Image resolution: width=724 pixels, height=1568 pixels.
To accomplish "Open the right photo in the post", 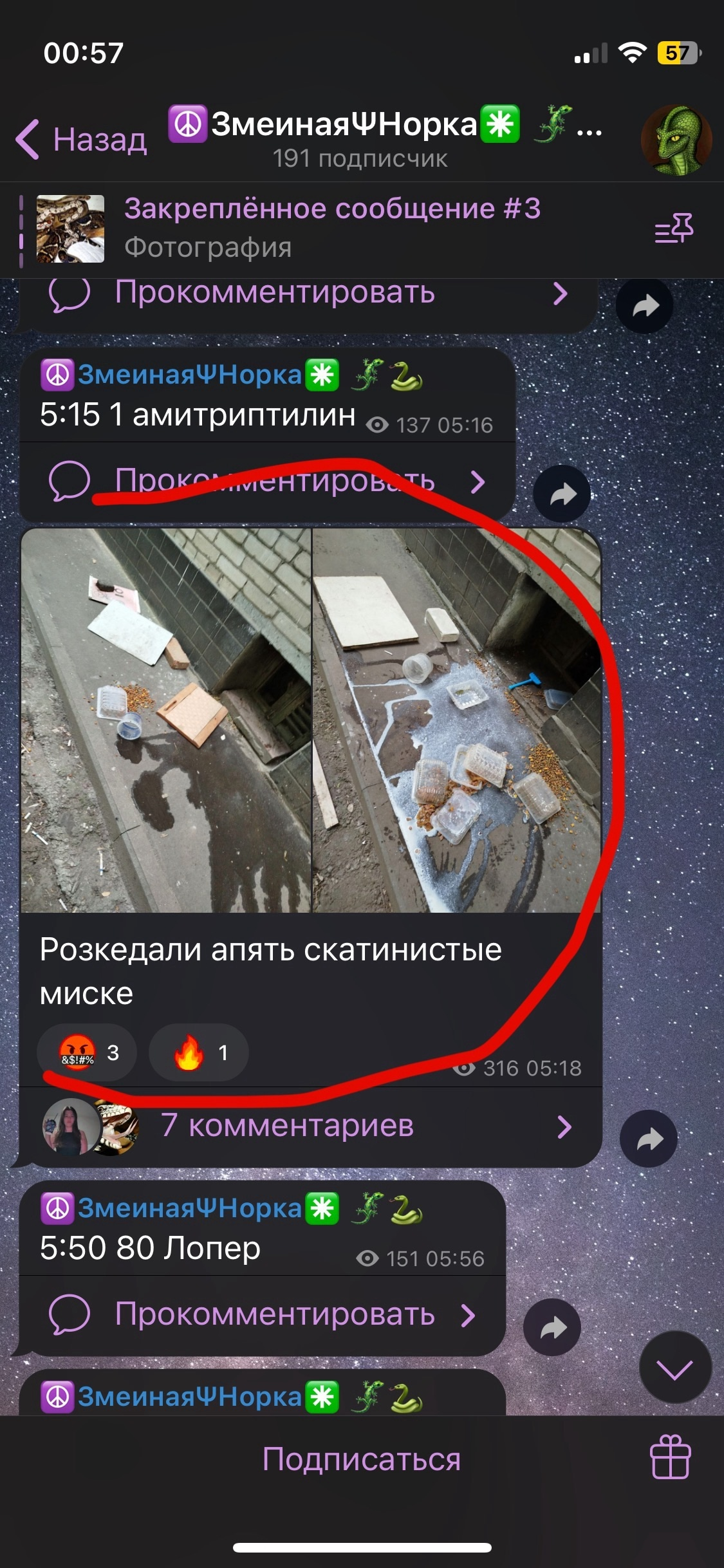I will coord(457,720).
